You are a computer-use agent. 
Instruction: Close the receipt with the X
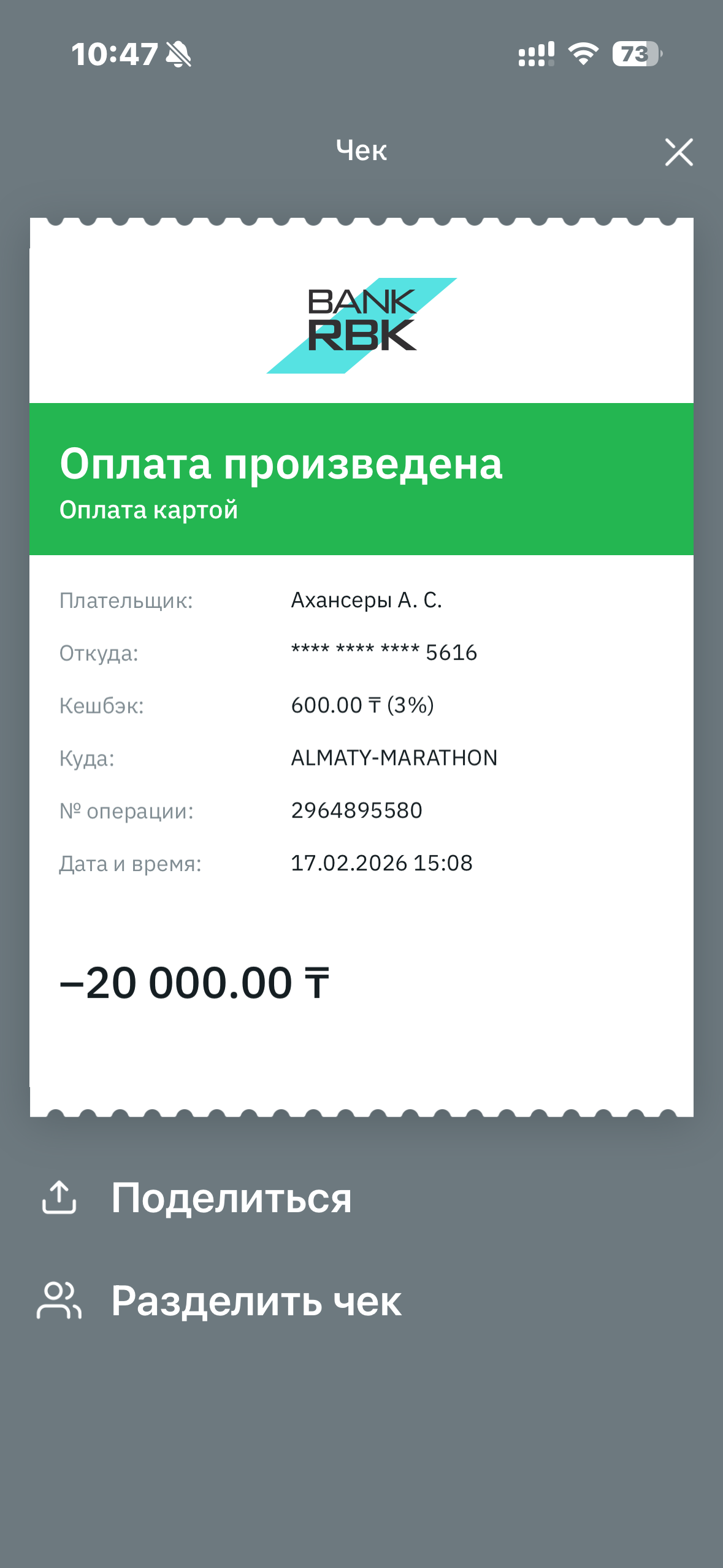[679, 152]
